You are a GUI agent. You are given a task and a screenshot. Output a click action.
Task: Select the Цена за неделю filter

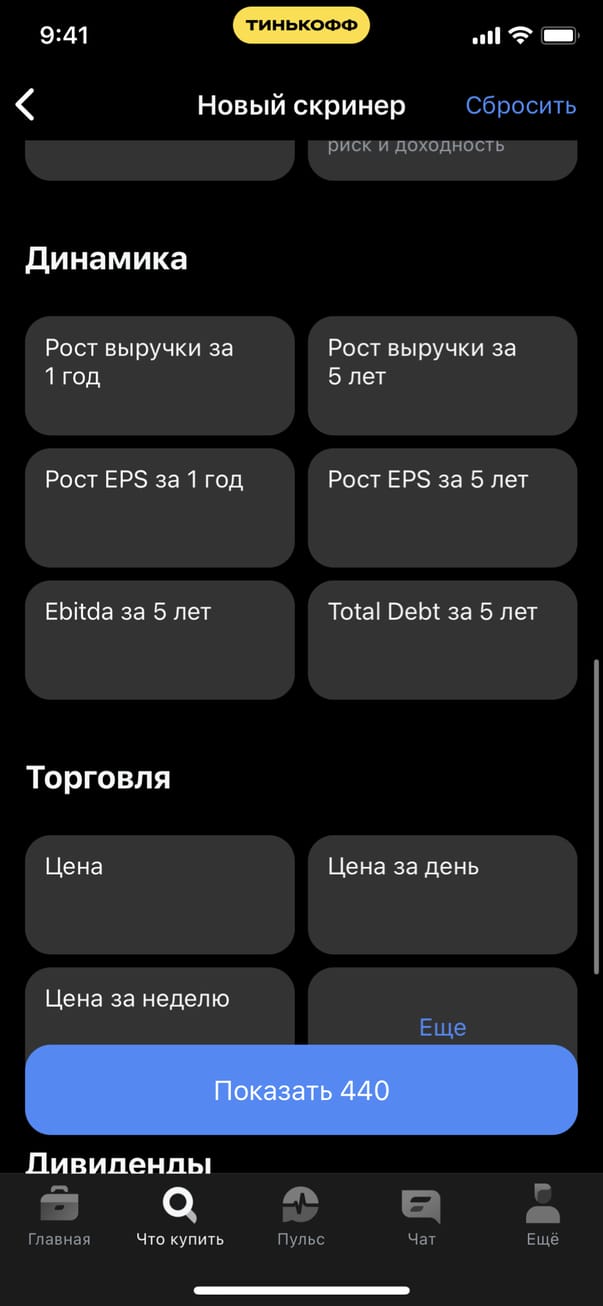click(160, 1005)
